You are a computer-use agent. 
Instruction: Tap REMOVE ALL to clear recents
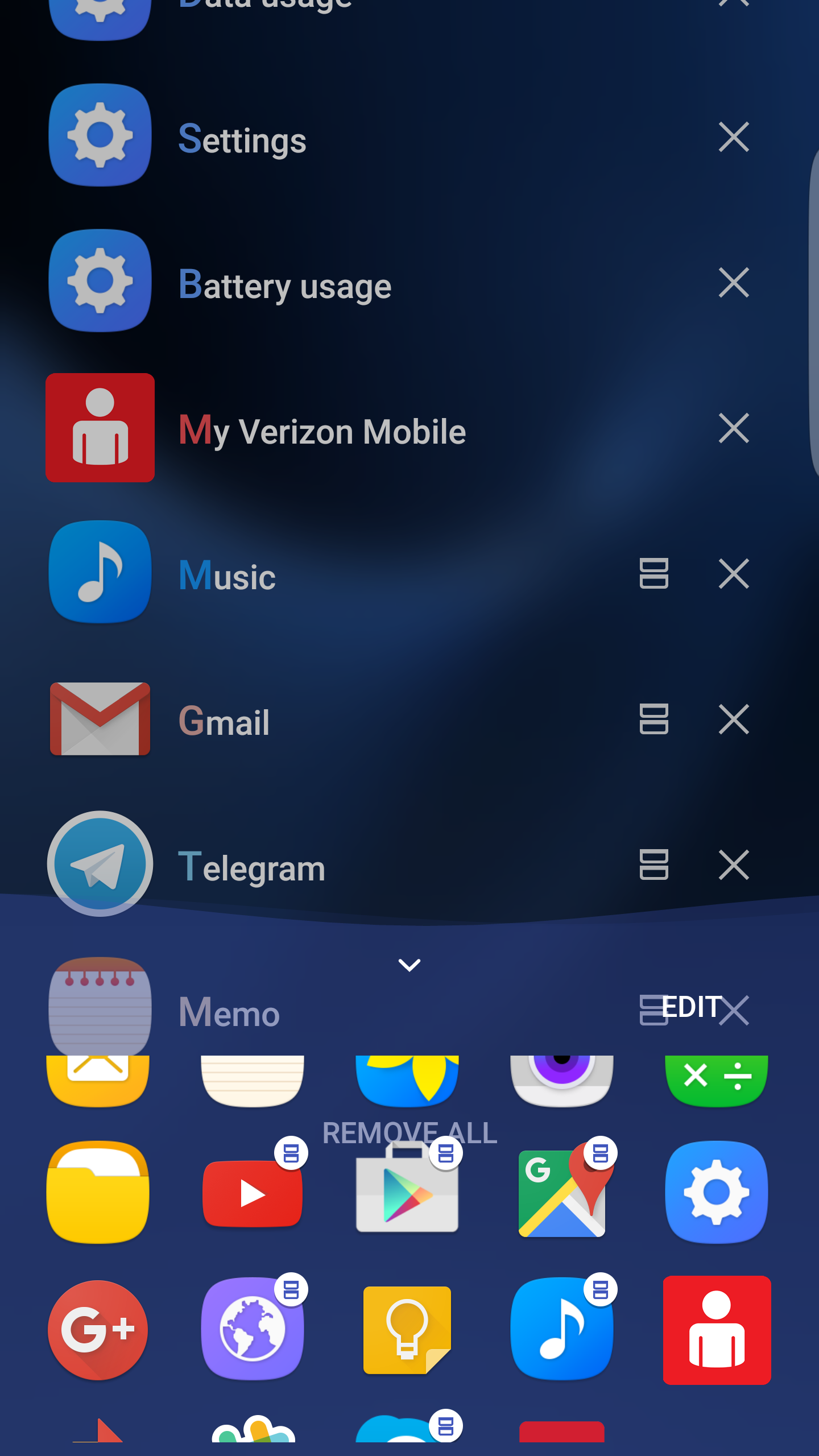[409, 1133]
